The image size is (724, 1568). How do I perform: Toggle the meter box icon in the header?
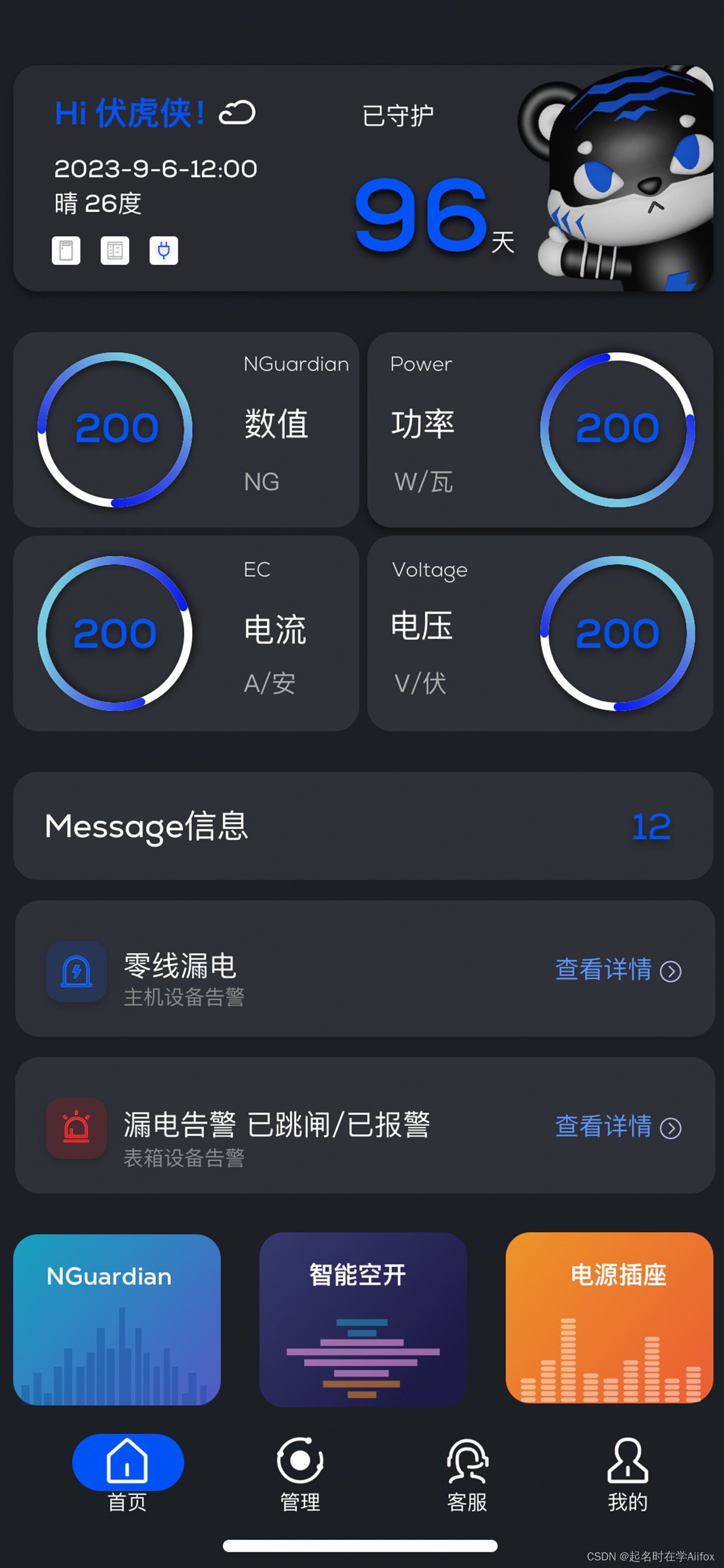click(x=114, y=251)
